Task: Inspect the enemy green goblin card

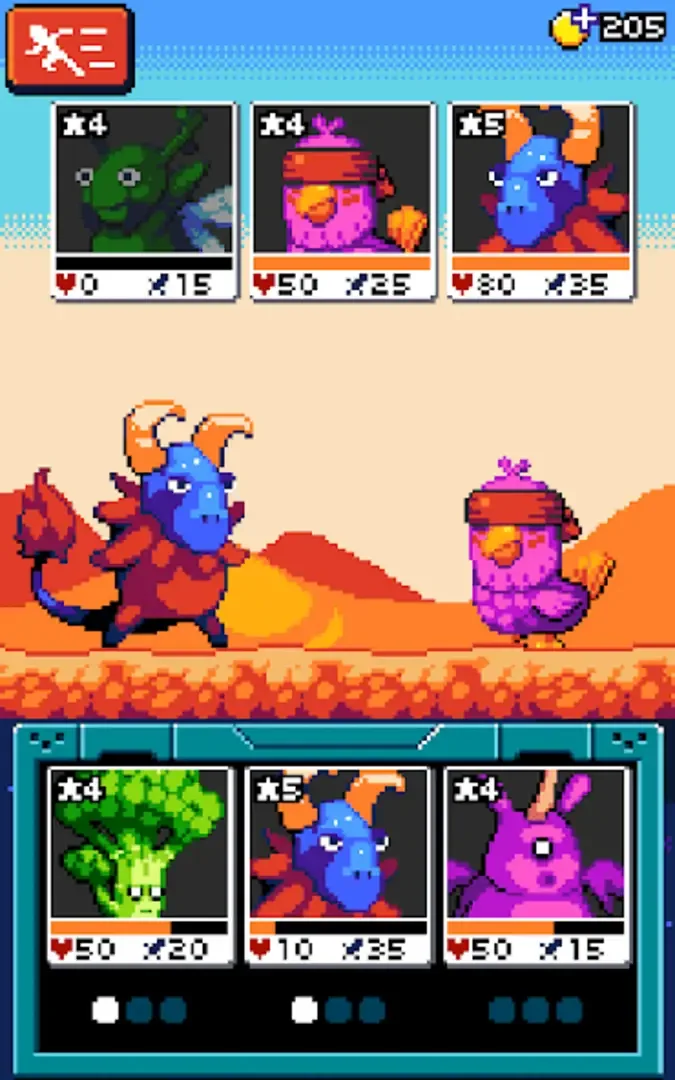Action: click(x=145, y=200)
